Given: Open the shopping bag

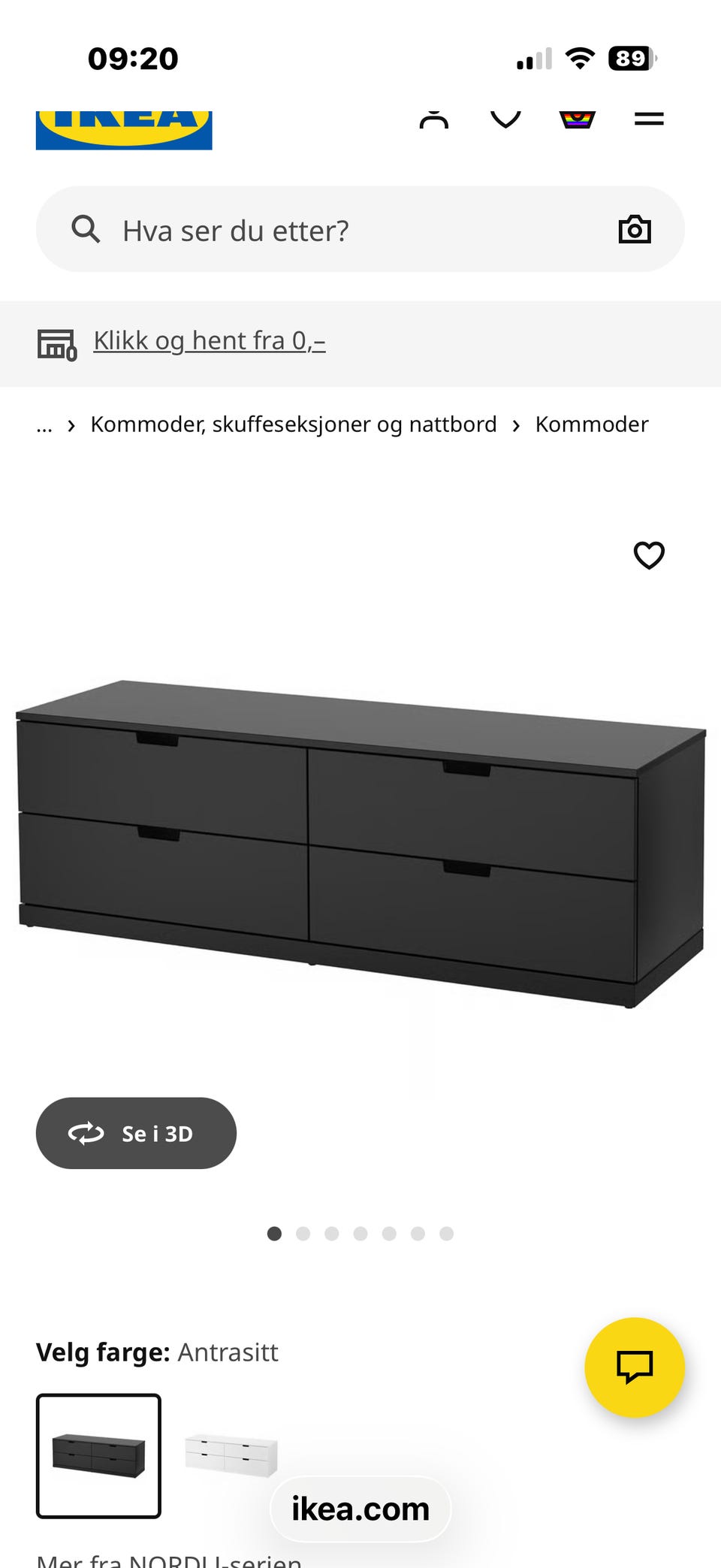Looking at the screenshot, I should 576,118.
